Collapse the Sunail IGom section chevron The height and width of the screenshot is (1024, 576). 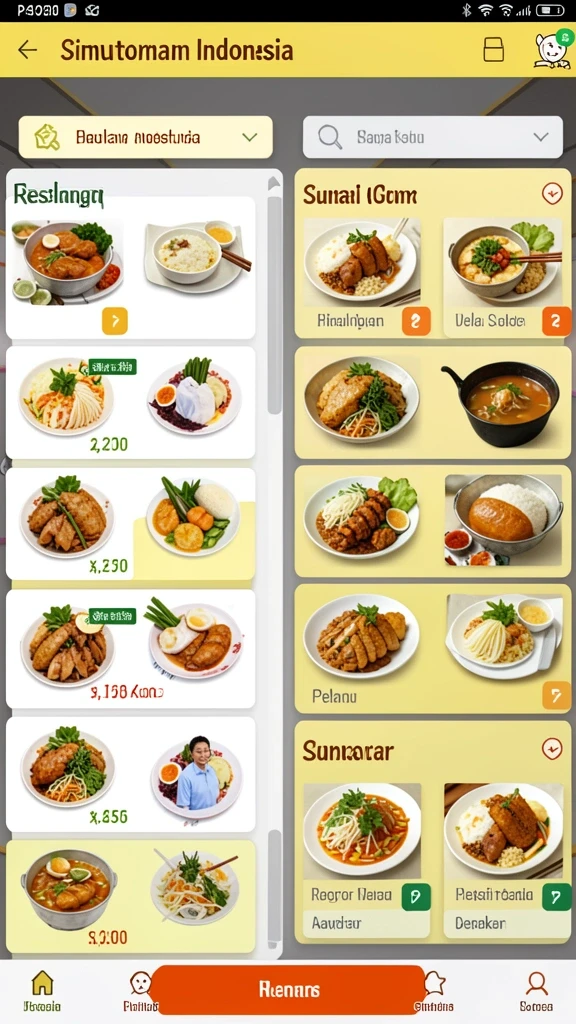tap(552, 193)
